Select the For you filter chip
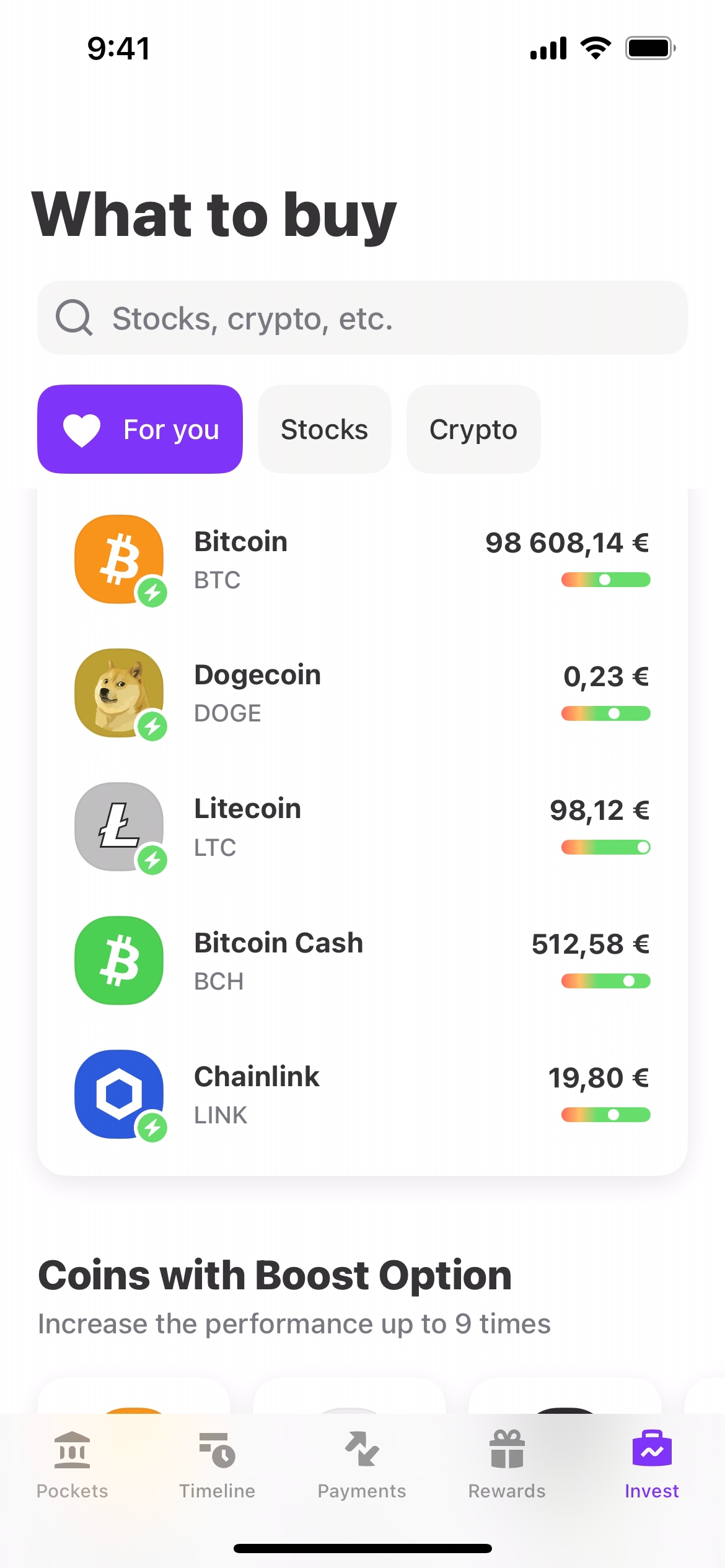This screenshot has height=1568, width=725. point(140,429)
